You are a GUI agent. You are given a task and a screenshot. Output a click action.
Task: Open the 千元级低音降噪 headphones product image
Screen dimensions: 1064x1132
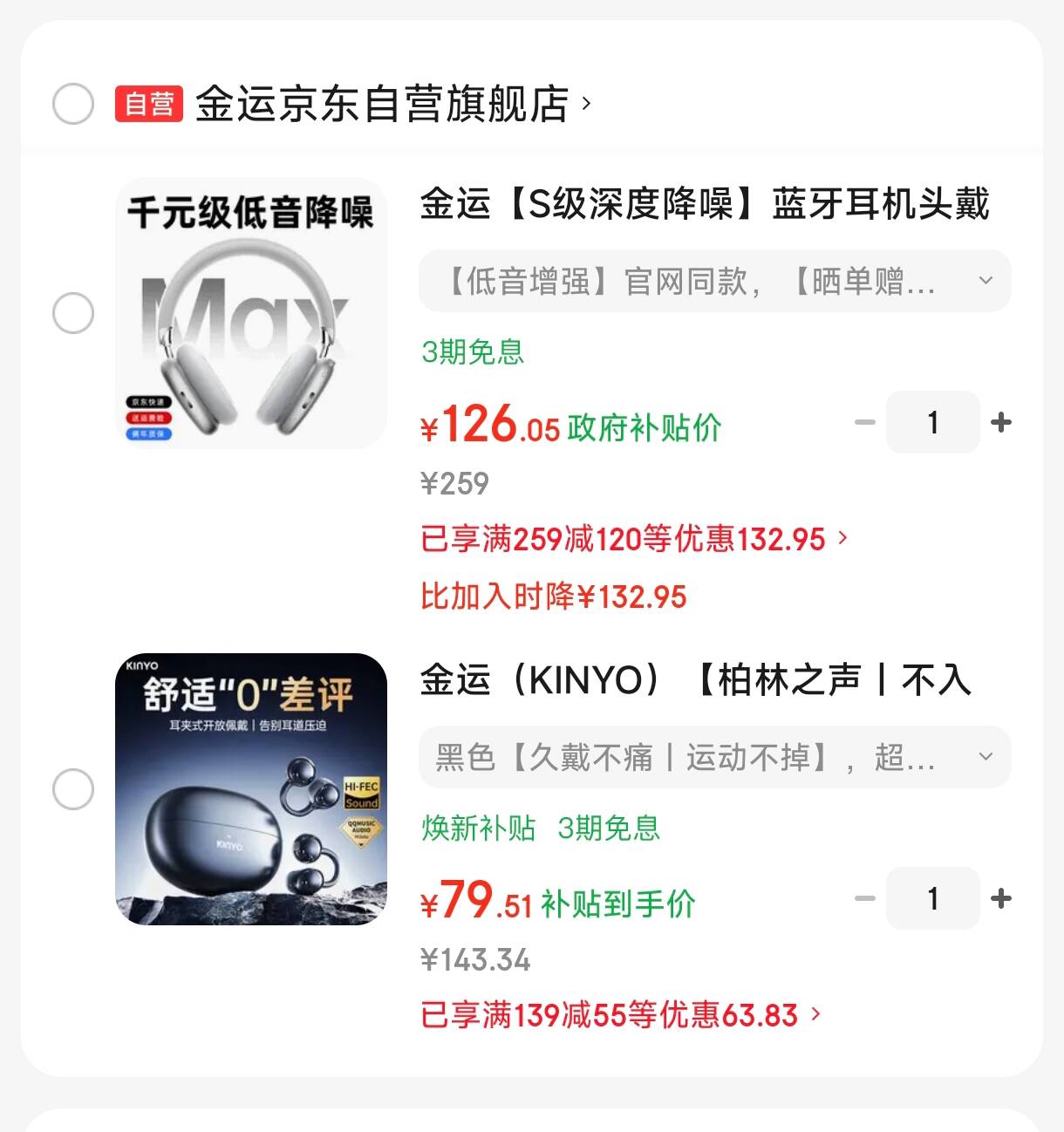[x=251, y=313]
